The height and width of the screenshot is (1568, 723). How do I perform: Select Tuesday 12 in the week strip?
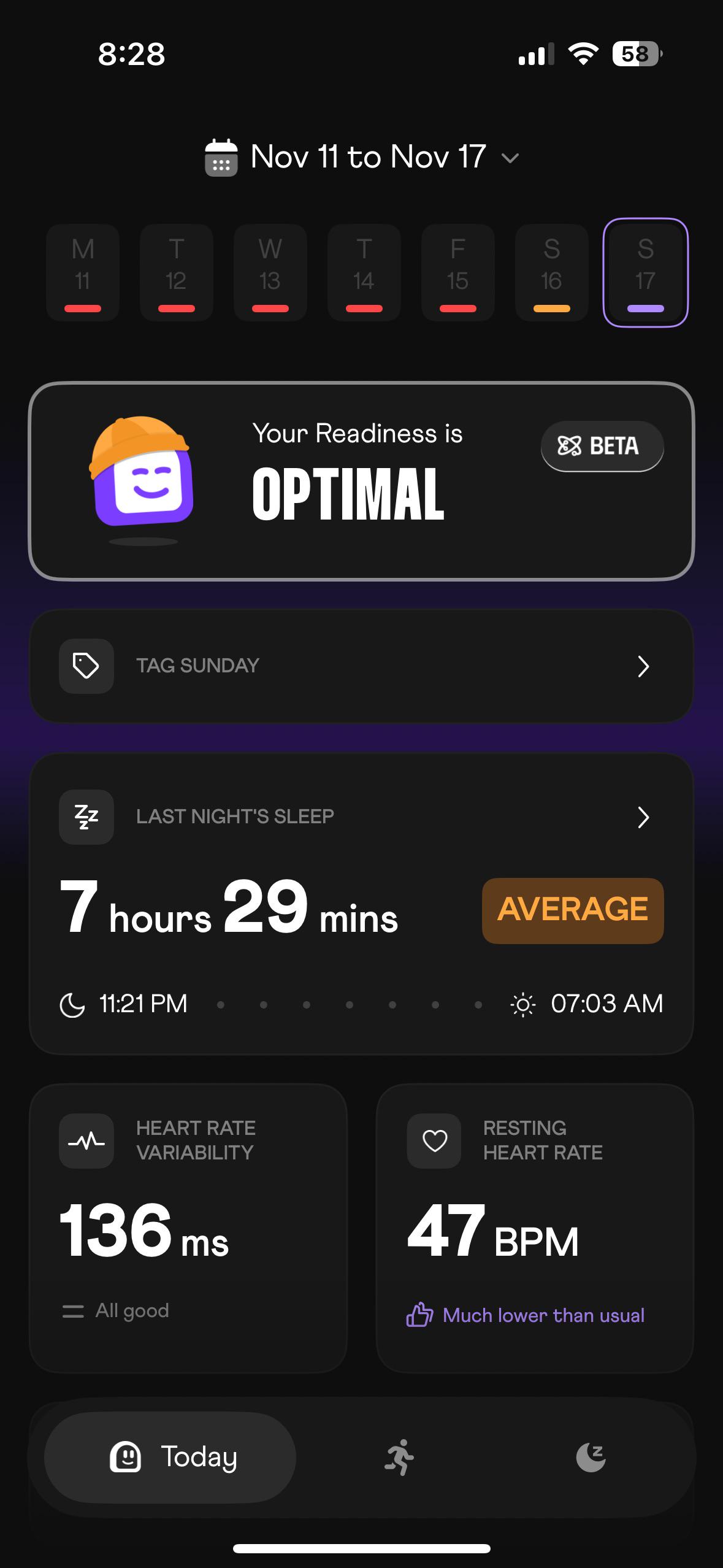177,272
